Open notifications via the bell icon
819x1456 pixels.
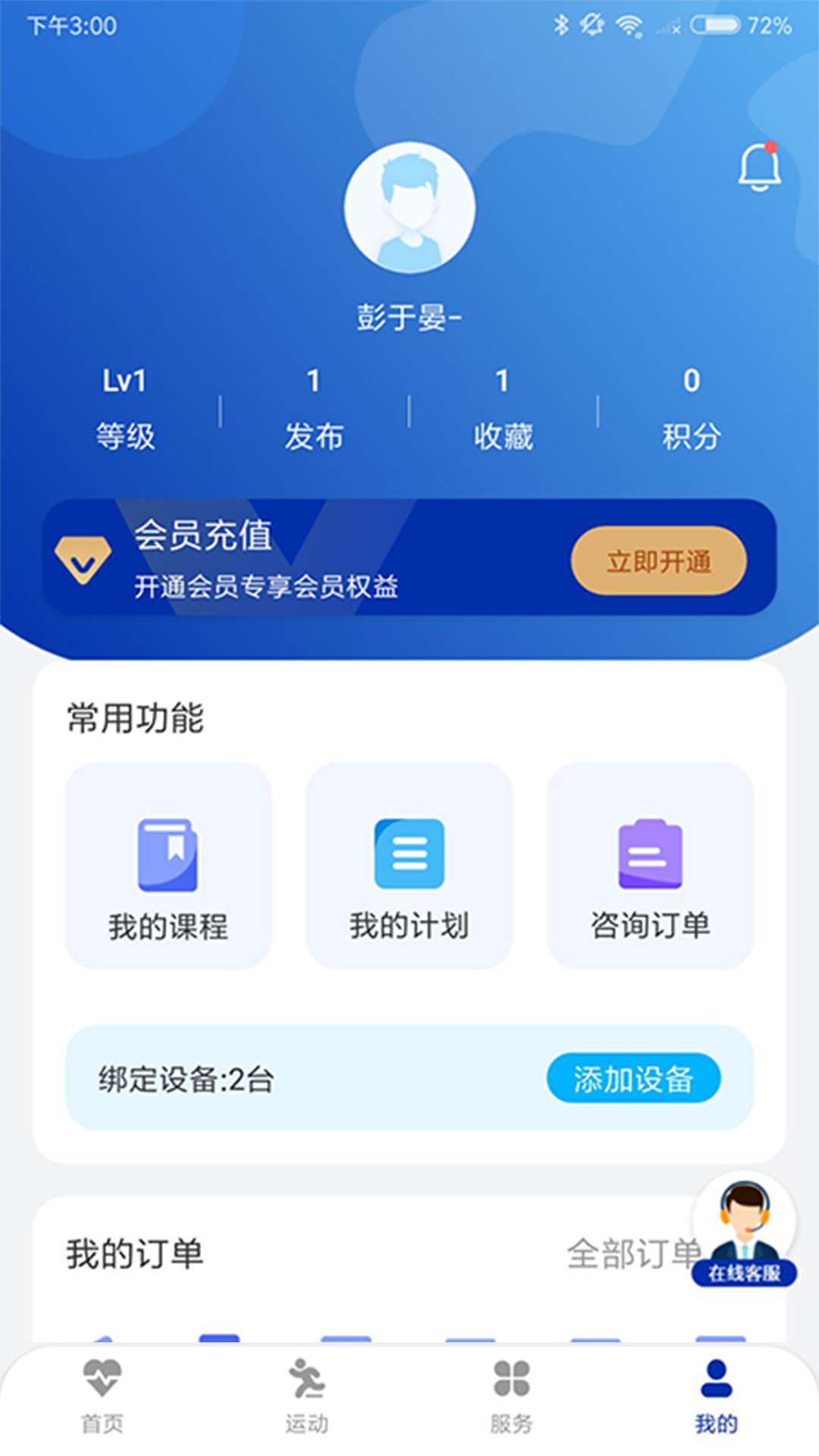click(758, 167)
